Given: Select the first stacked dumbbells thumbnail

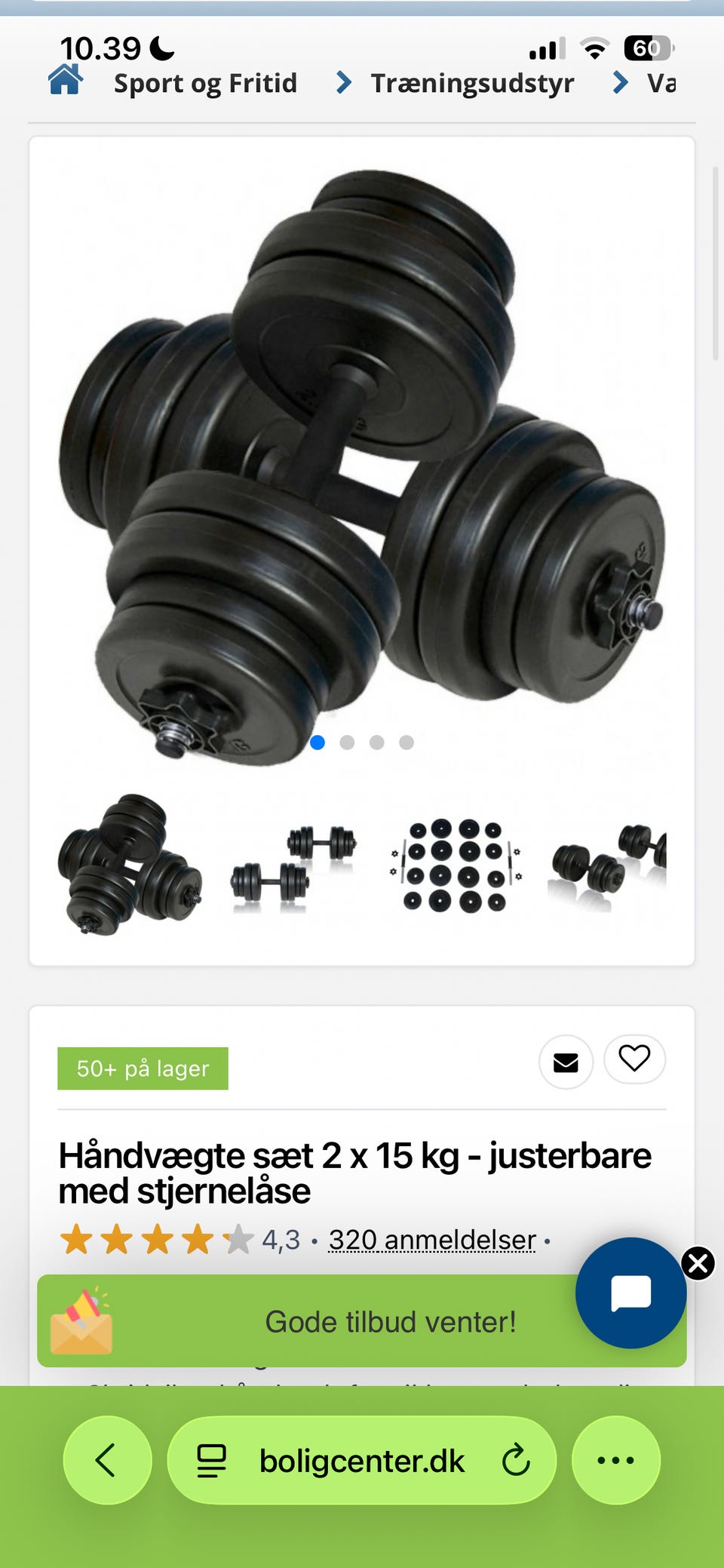Looking at the screenshot, I should coord(130,865).
